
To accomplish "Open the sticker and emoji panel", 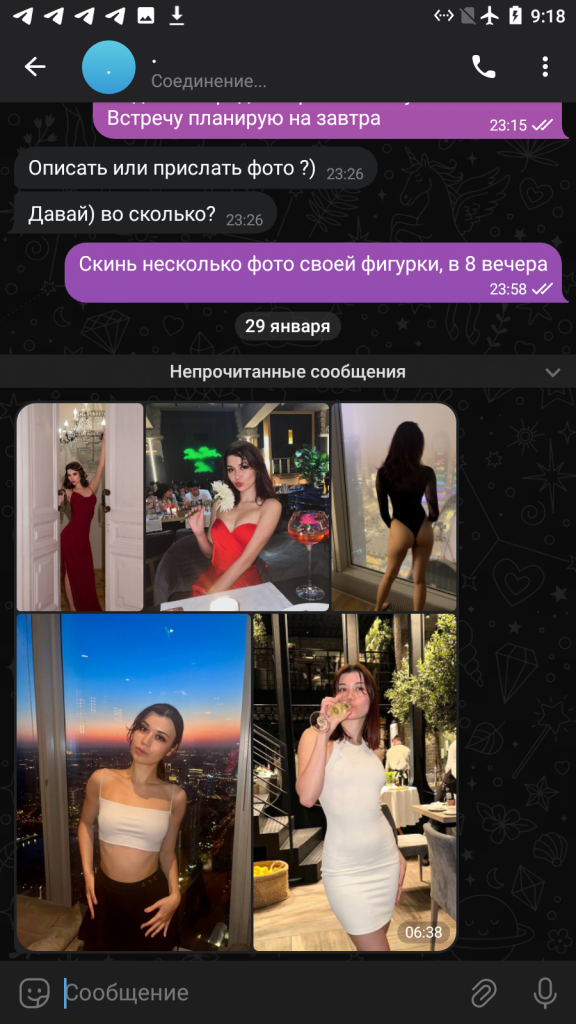I will point(34,993).
